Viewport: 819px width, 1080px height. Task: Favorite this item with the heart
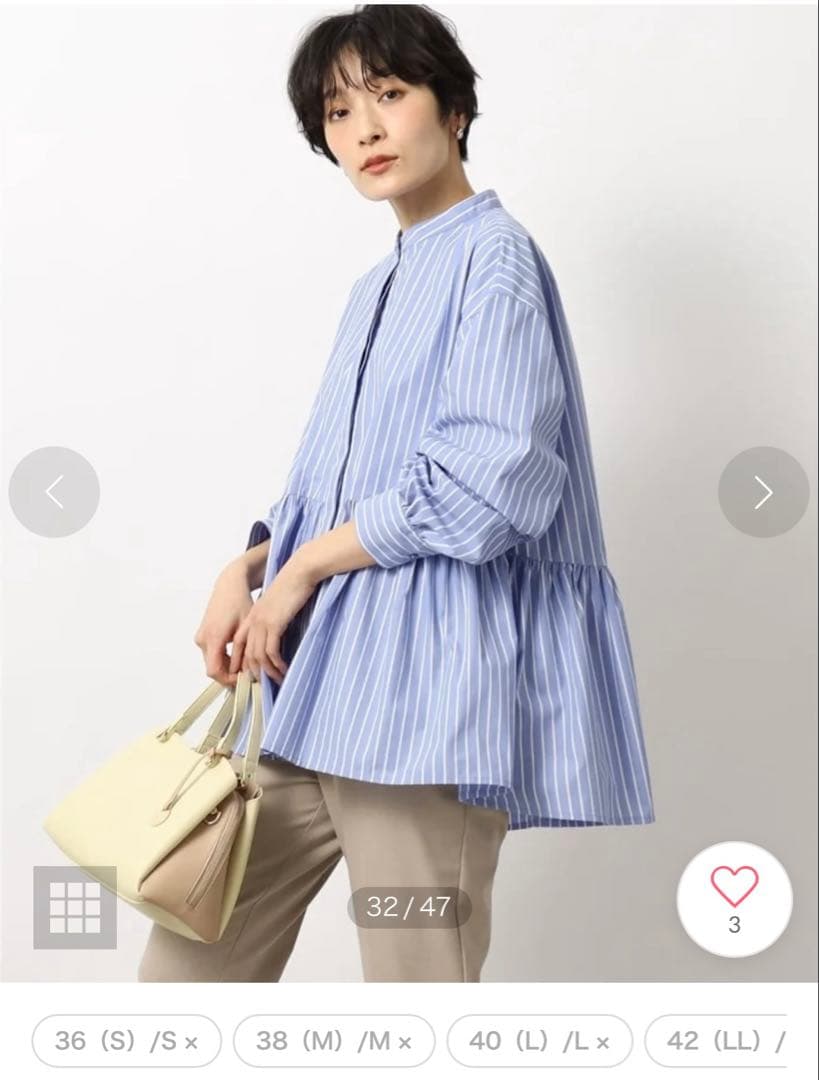[734, 899]
